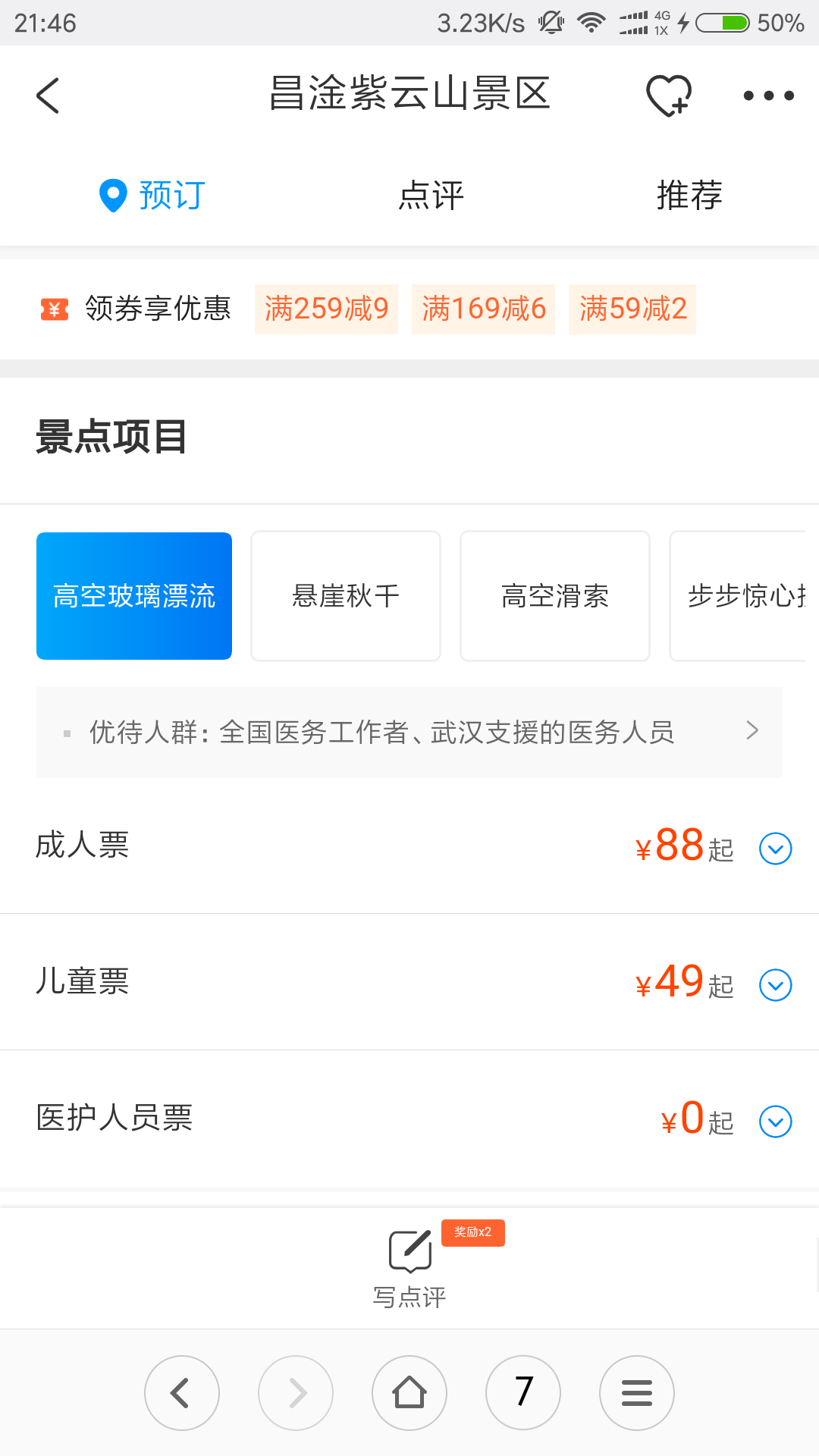Open the 优待人群 policy details

(409, 733)
